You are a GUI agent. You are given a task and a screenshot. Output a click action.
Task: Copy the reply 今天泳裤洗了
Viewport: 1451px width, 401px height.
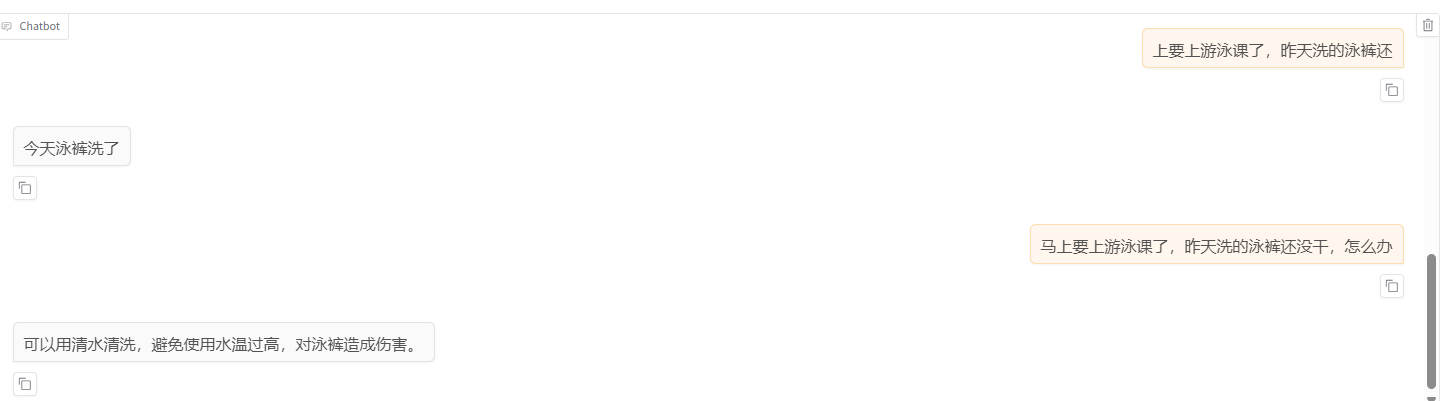coord(25,188)
